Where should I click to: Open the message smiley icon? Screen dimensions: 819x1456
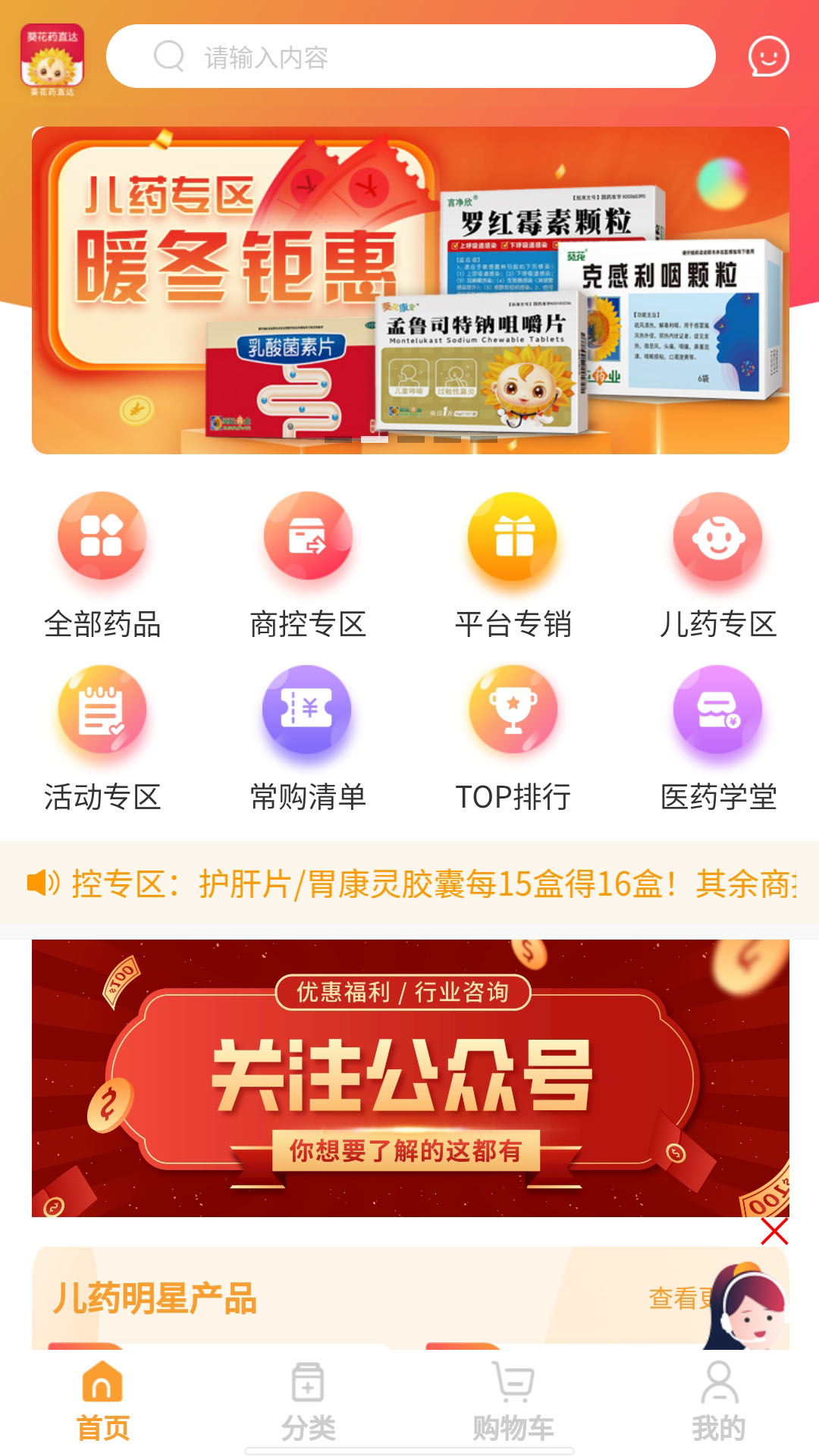[x=768, y=56]
